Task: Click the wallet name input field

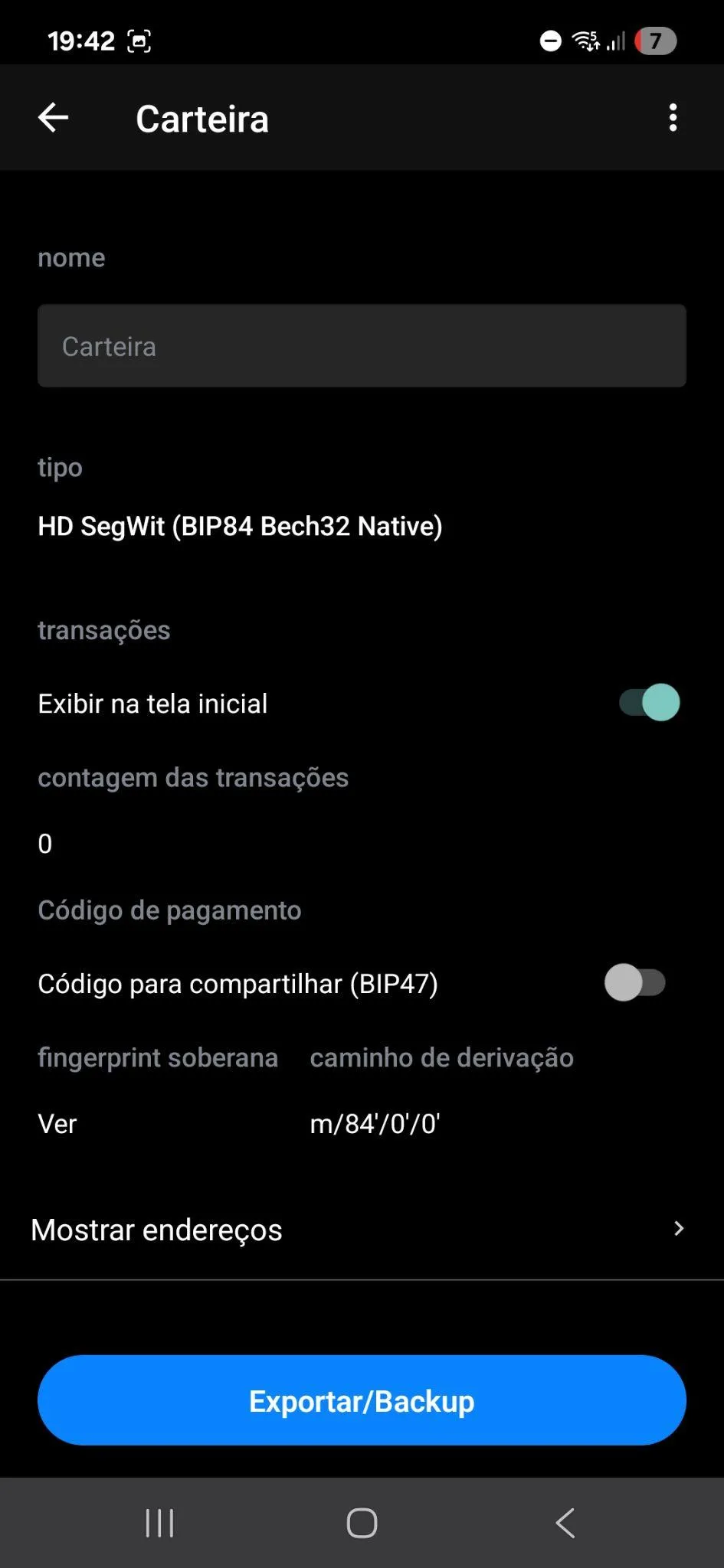Action: click(362, 345)
